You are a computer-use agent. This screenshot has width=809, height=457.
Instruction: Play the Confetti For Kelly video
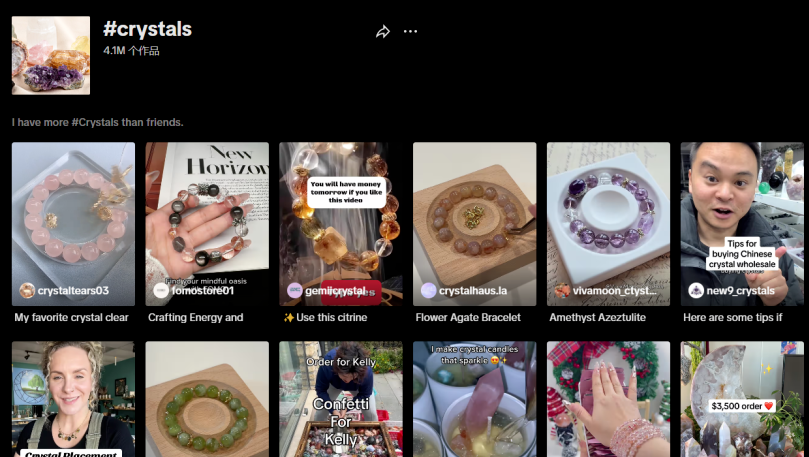(x=340, y=400)
